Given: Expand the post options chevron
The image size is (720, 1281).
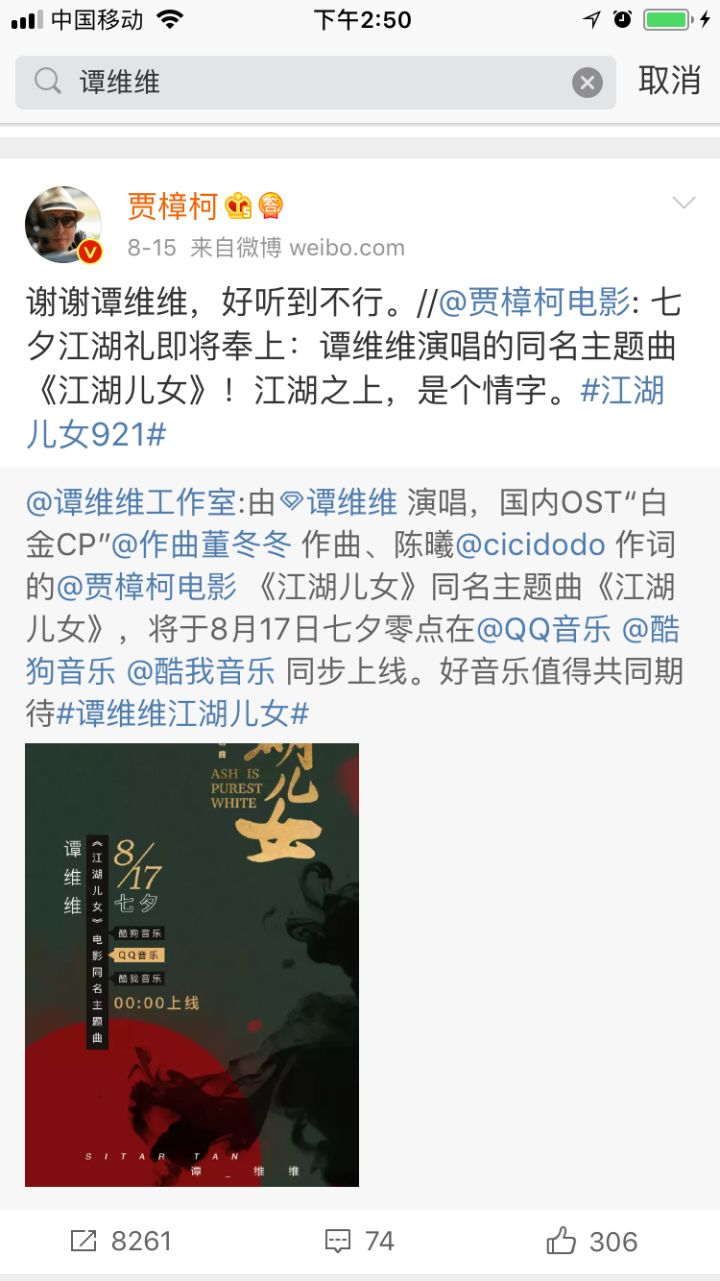Looking at the screenshot, I should point(684,204).
